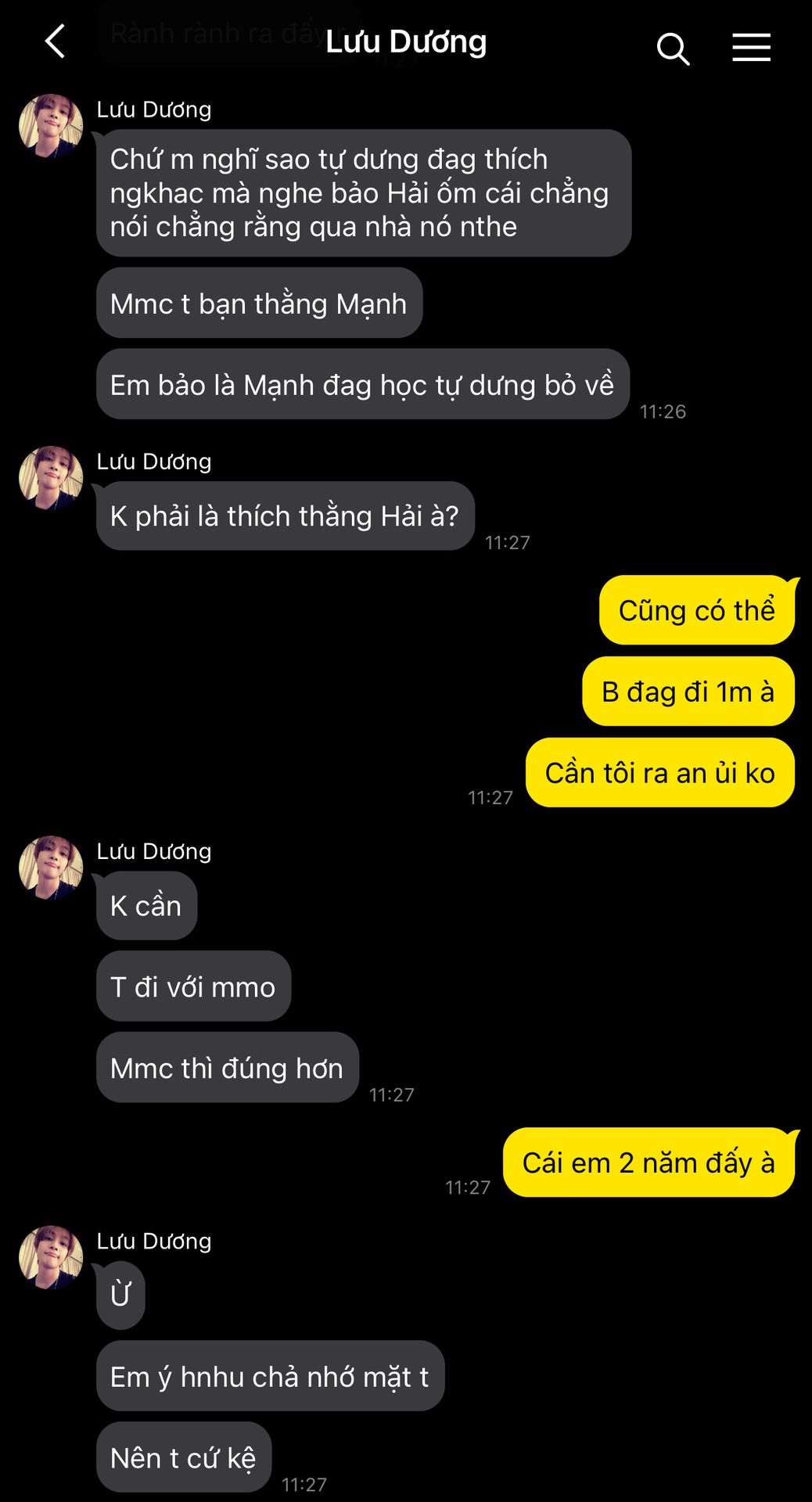
Task: Open Lưu Dương's avatar beside the 'Chứ m nghĩ sao' message
Action: tap(51, 126)
